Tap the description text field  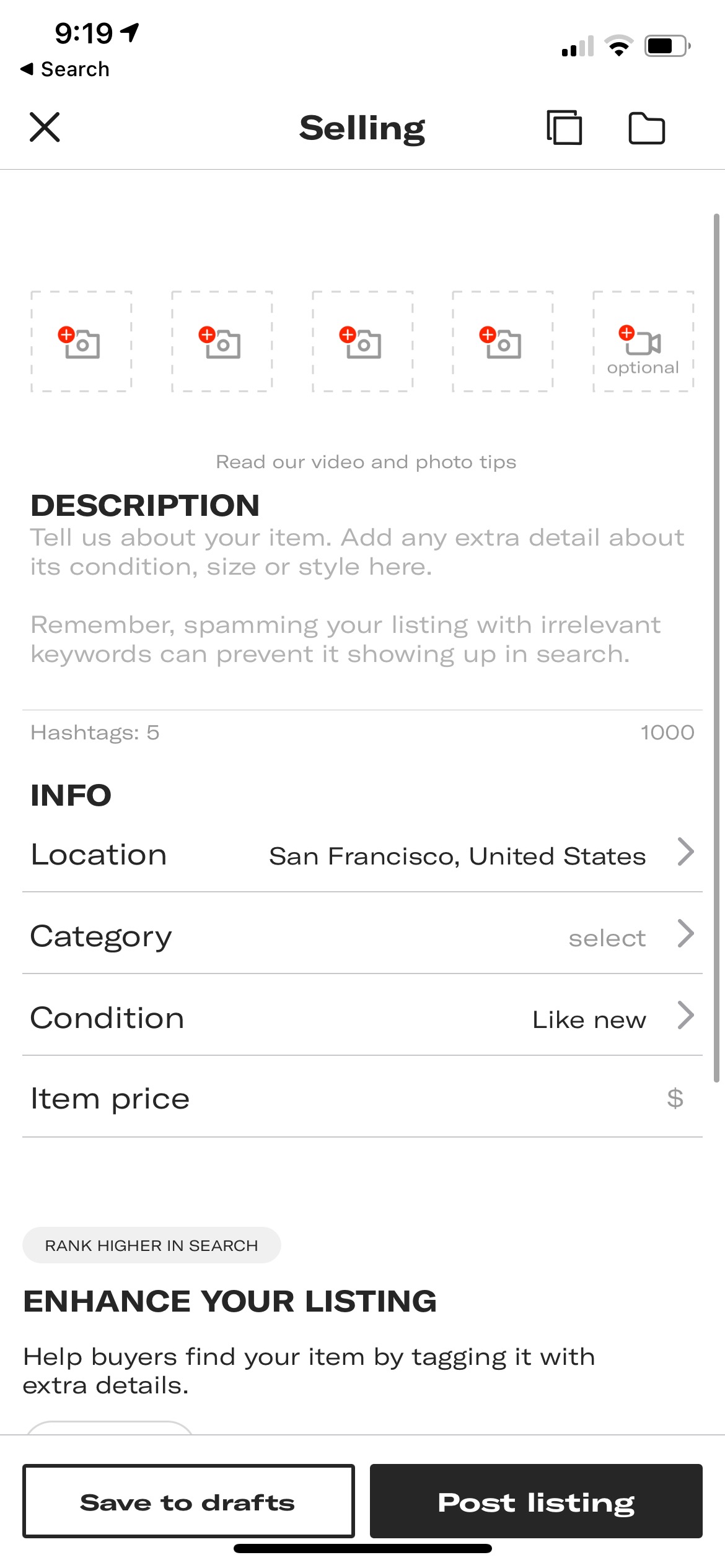[x=362, y=596]
